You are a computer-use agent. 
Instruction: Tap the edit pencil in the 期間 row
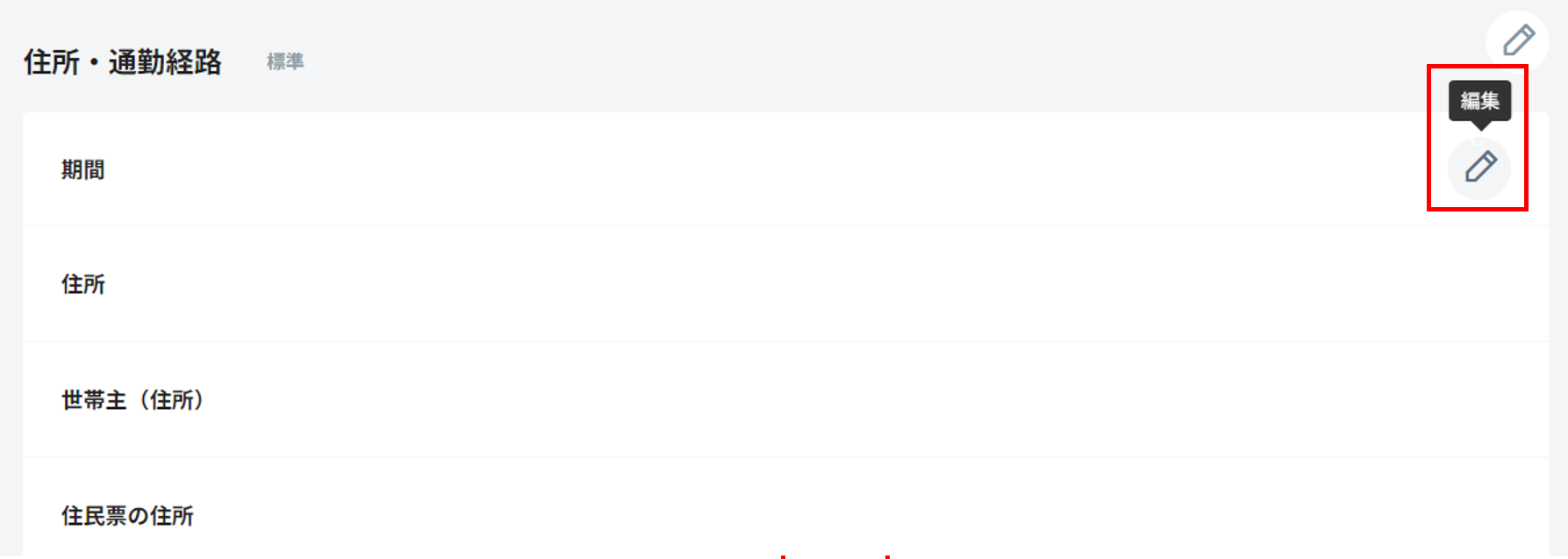point(1479,167)
